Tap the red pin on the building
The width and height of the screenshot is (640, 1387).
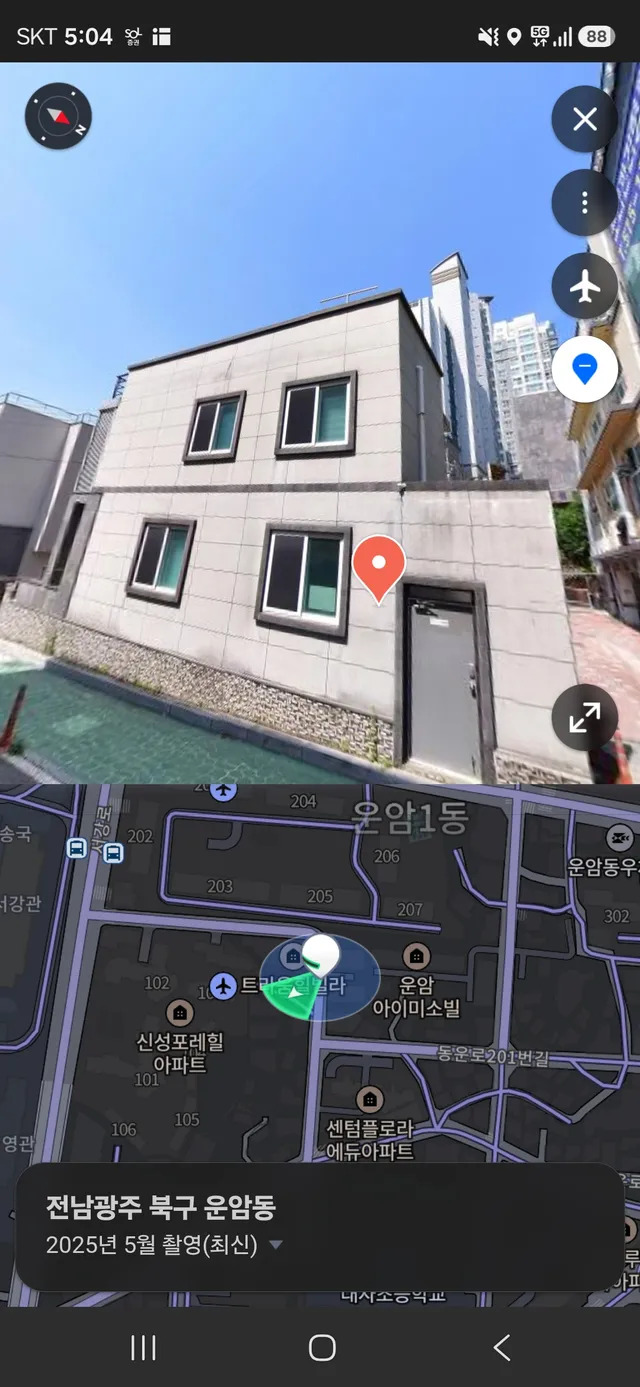click(379, 568)
